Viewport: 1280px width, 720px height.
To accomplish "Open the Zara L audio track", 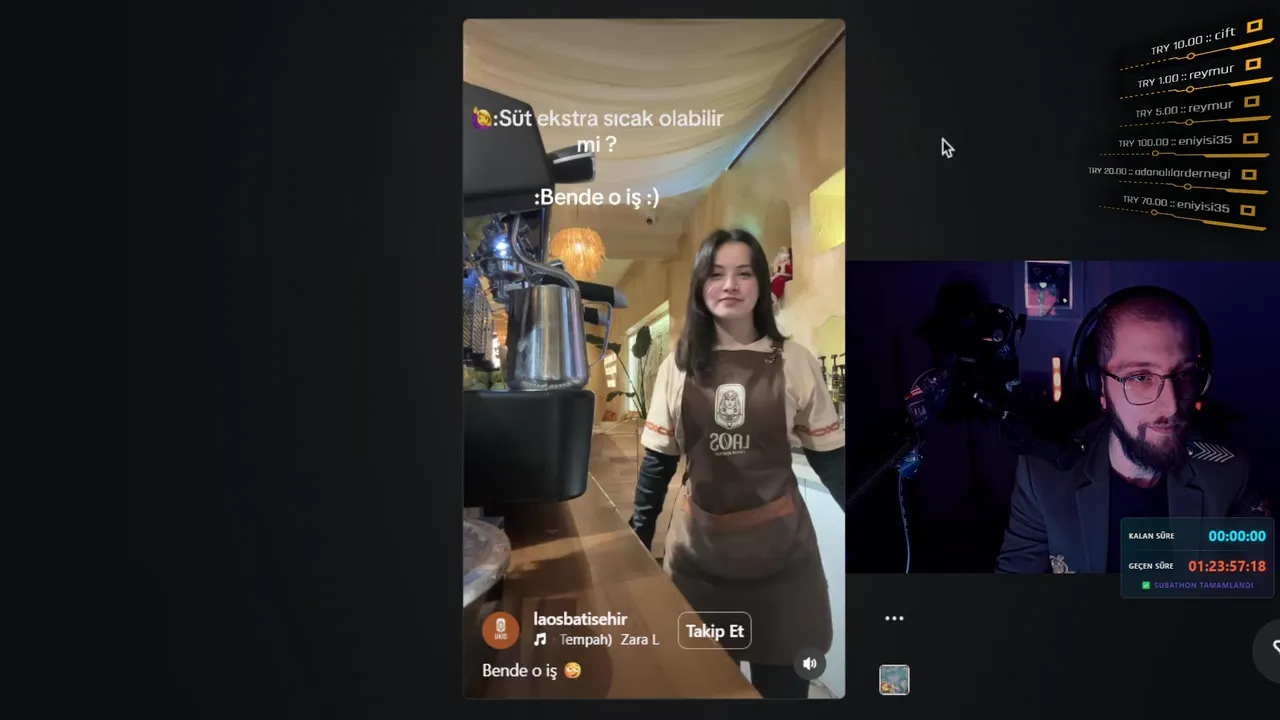I will click(x=597, y=640).
